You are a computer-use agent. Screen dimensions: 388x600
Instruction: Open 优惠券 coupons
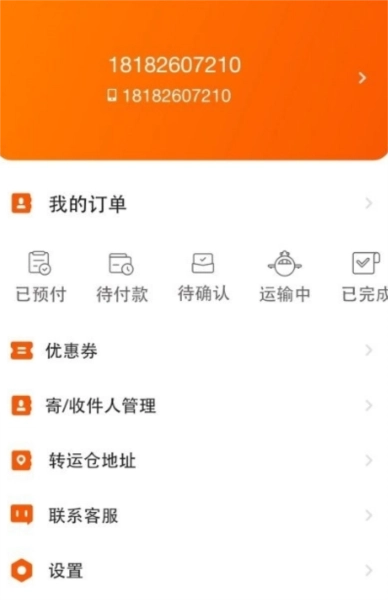click(194, 351)
